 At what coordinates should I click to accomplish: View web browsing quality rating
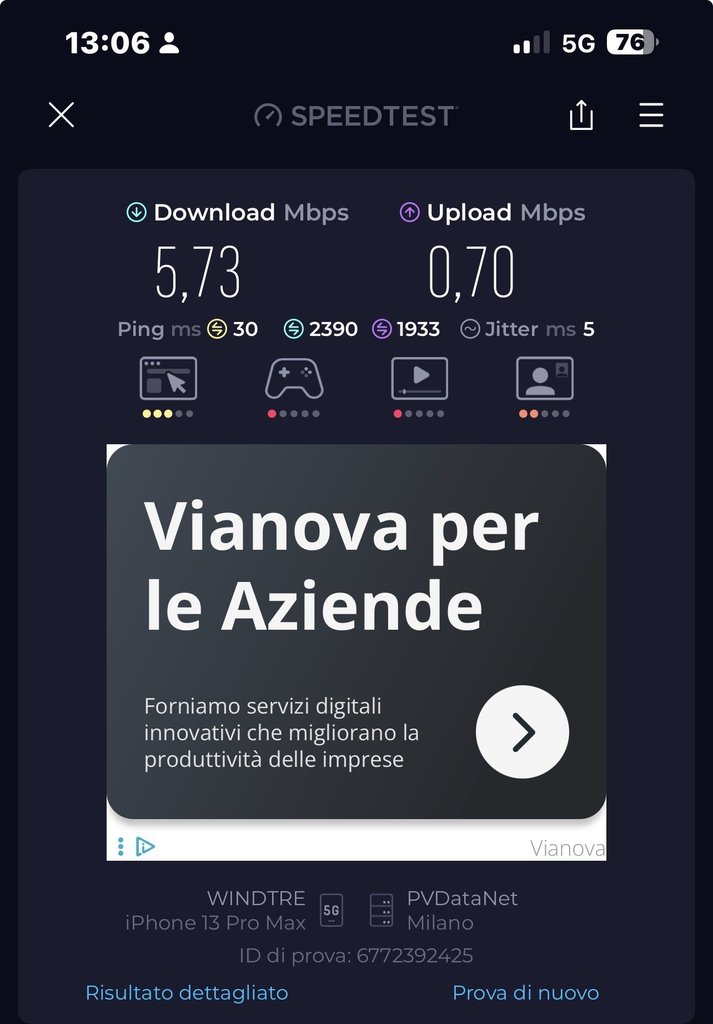(x=168, y=387)
